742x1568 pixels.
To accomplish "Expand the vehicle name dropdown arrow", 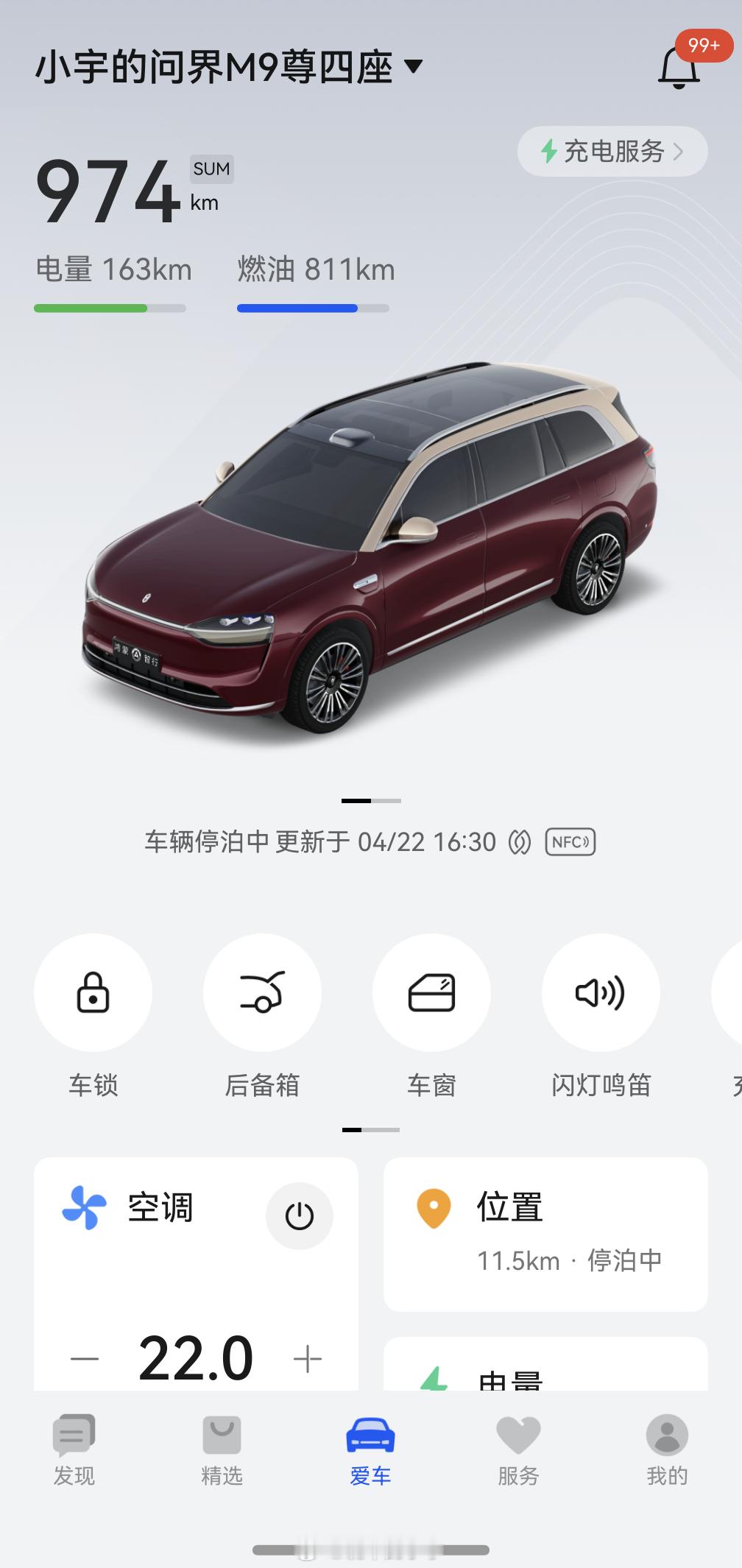I will pos(414,66).
